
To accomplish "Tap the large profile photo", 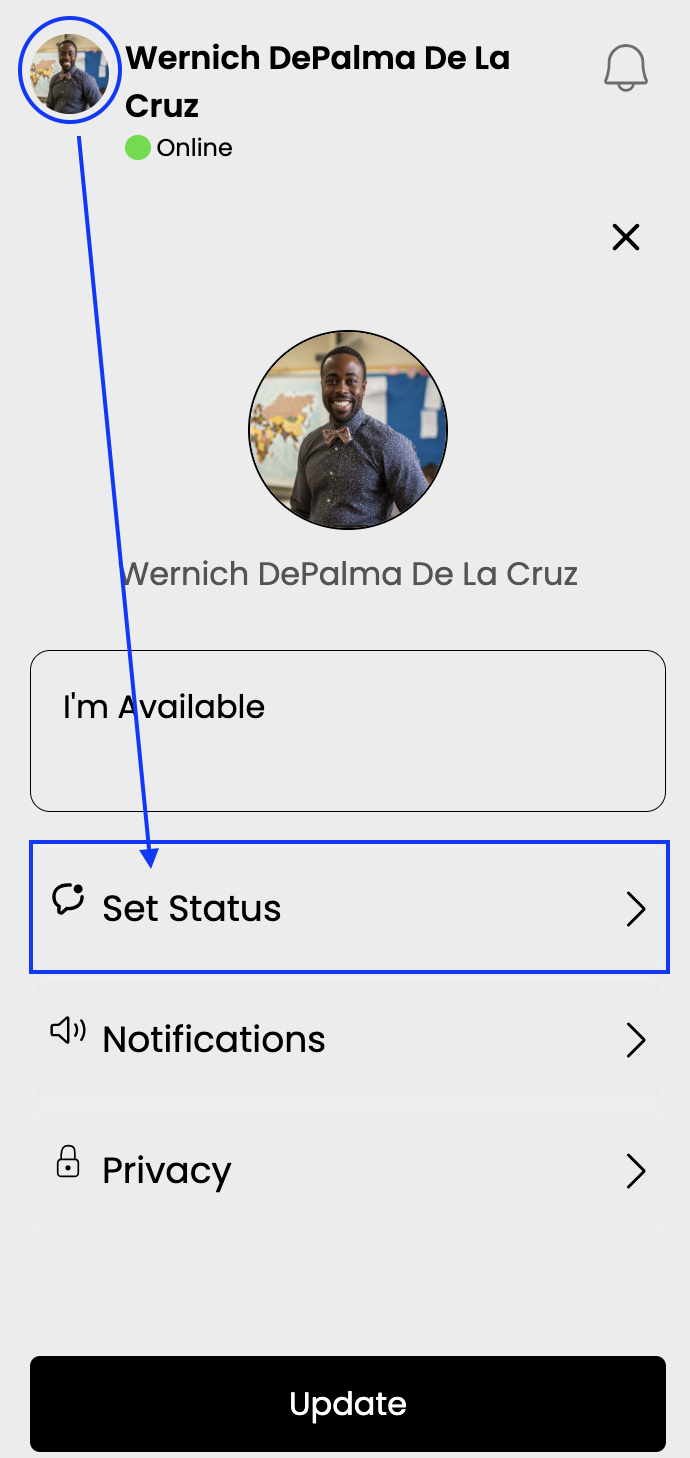I will click(348, 430).
